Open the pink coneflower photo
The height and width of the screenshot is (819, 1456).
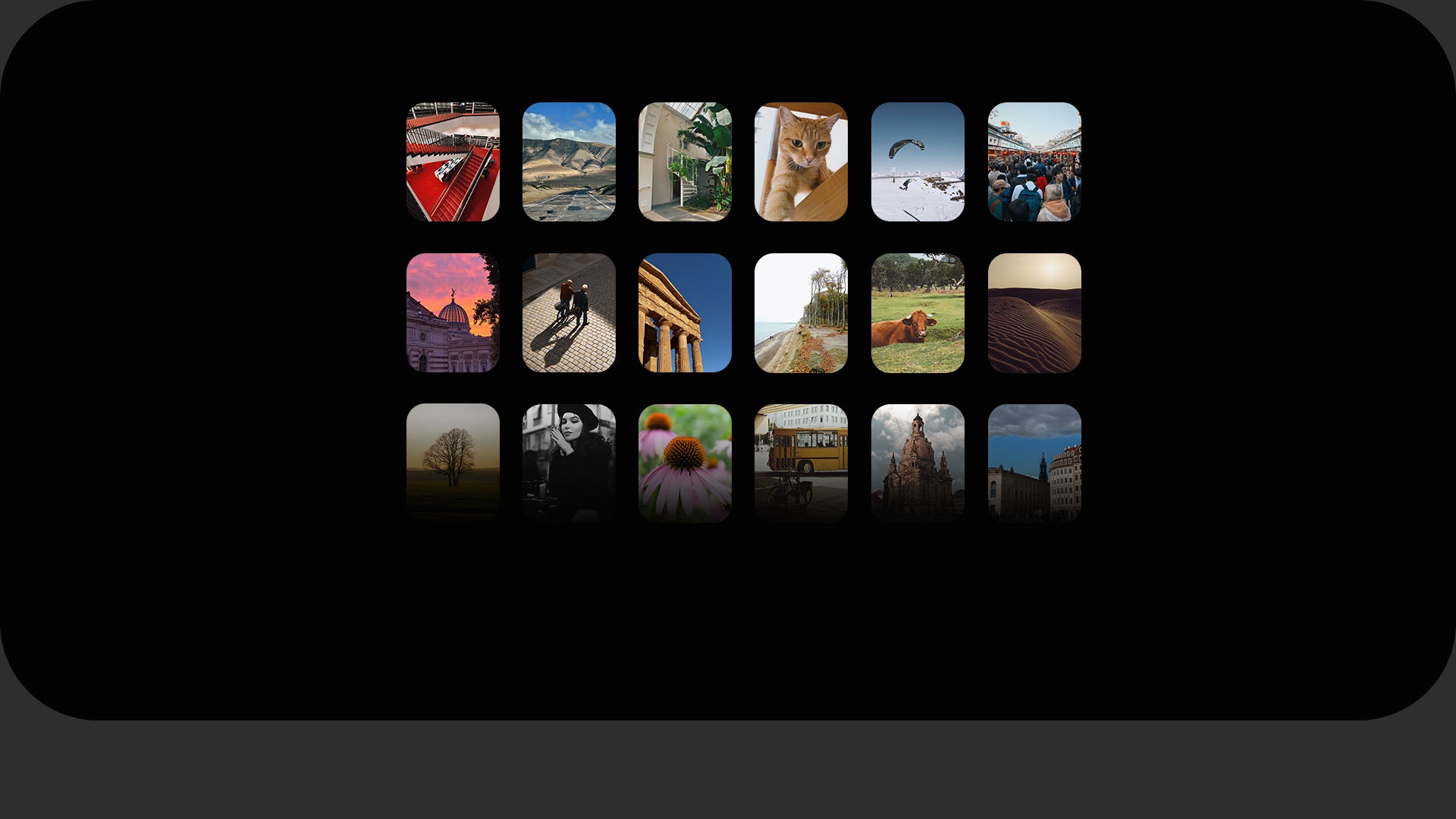pyautogui.click(x=685, y=463)
